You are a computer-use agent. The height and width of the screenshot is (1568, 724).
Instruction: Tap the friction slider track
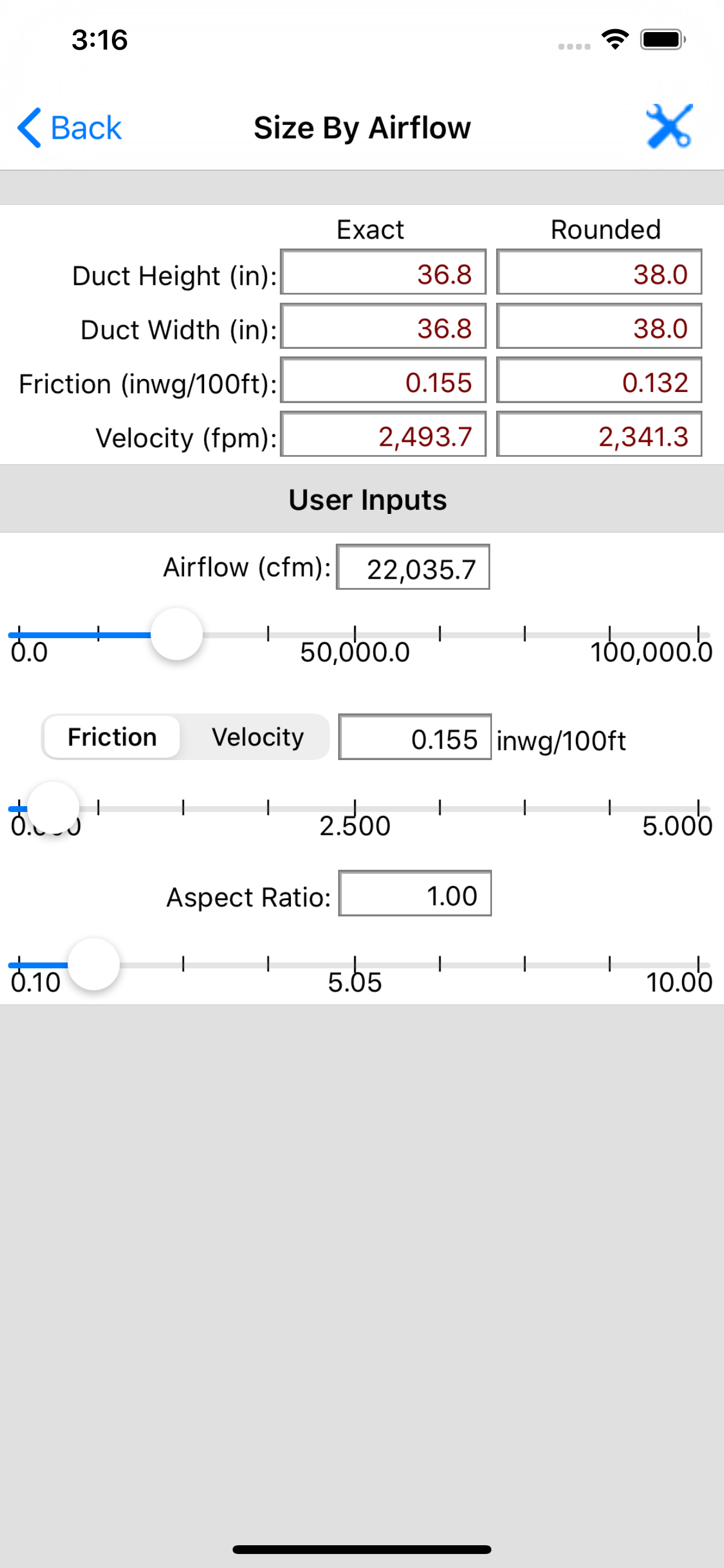(x=359, y=809)
